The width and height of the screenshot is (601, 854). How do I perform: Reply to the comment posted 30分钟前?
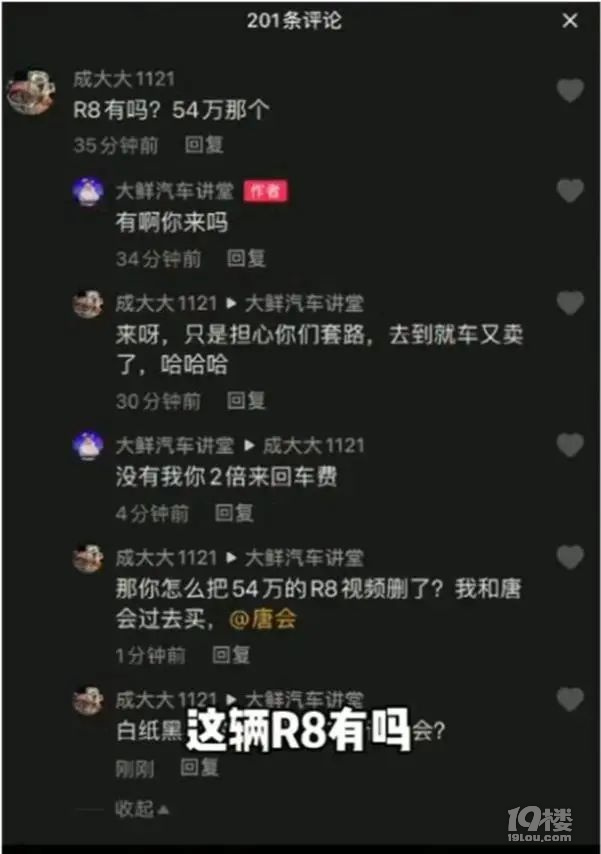[246, 401]
